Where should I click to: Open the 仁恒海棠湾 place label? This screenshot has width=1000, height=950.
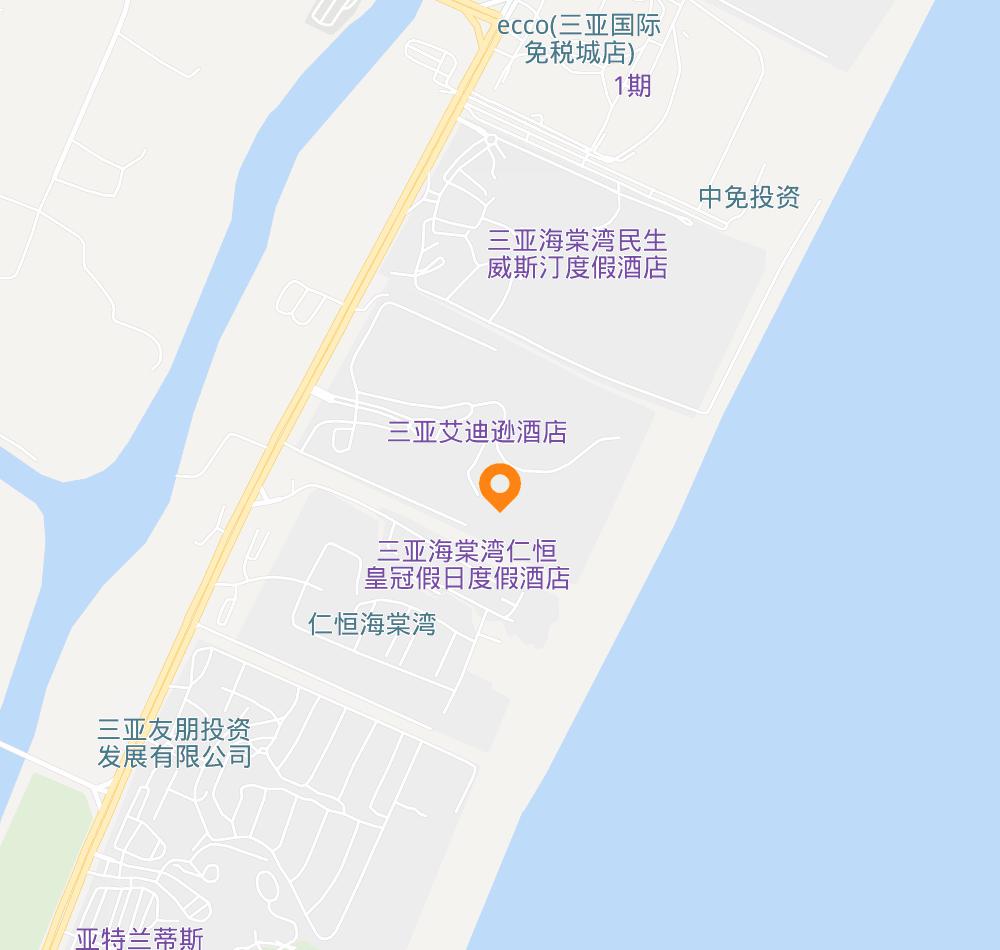pyautogui.click(x=372, y=625)
